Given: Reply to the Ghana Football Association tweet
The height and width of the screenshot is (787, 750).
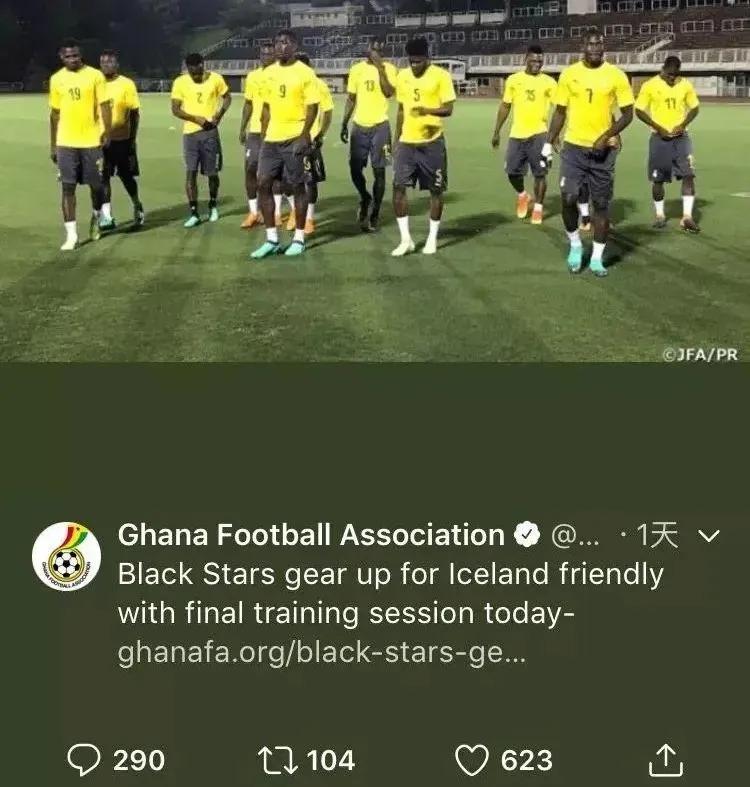Looking at the screenshot, I should click(84, 761).
